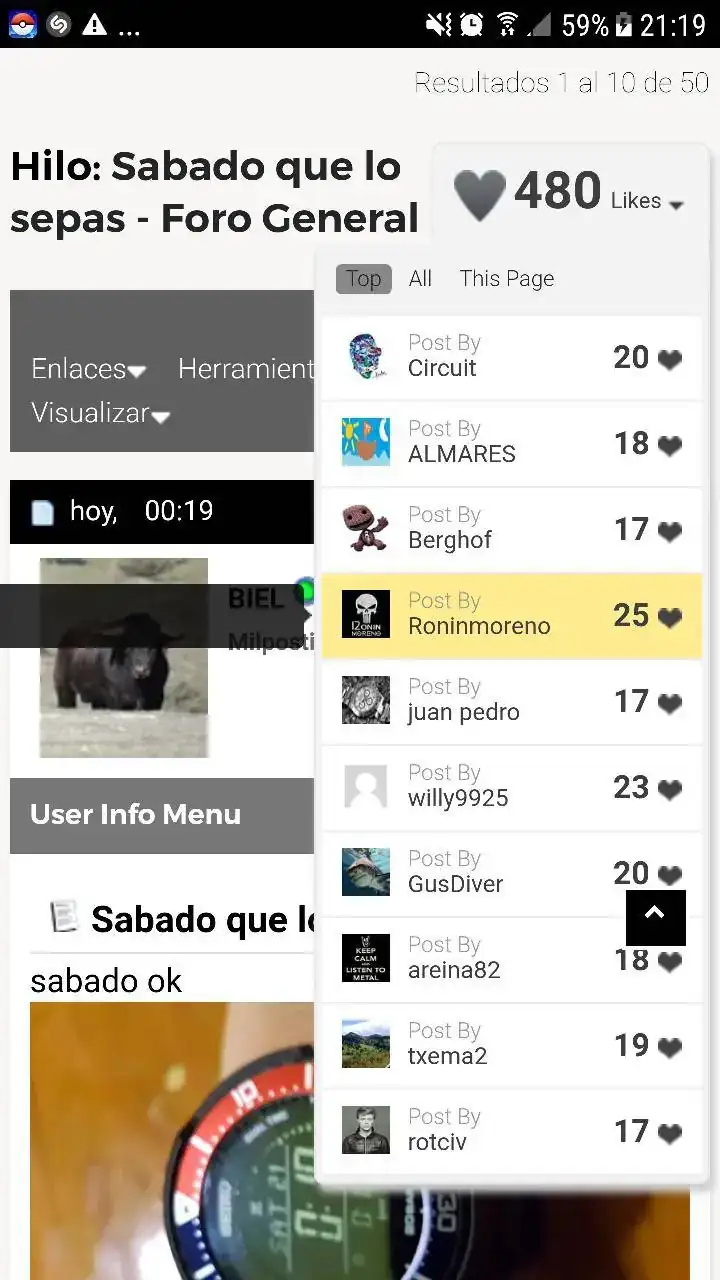
Task: Open the post by willy9925
Action: (510, 787)
